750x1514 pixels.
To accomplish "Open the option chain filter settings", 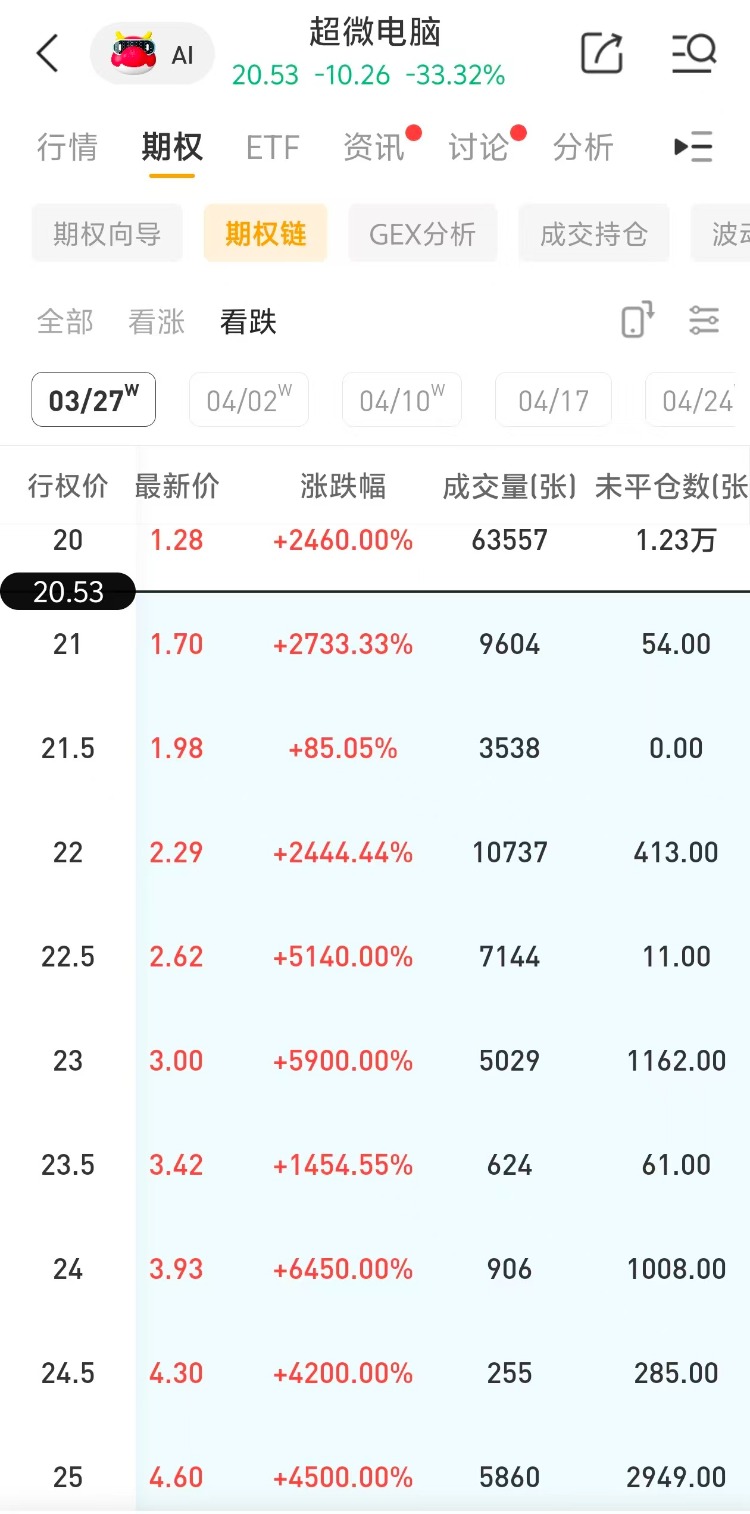I will click(705, 321).
